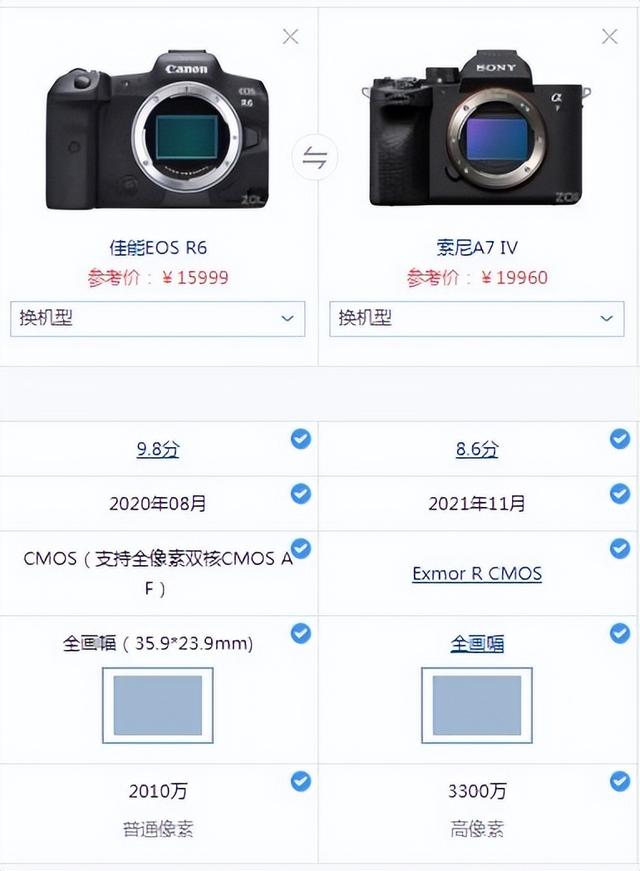
Task: Open the 8.6分 rating link
Action: tap(477, 449)
